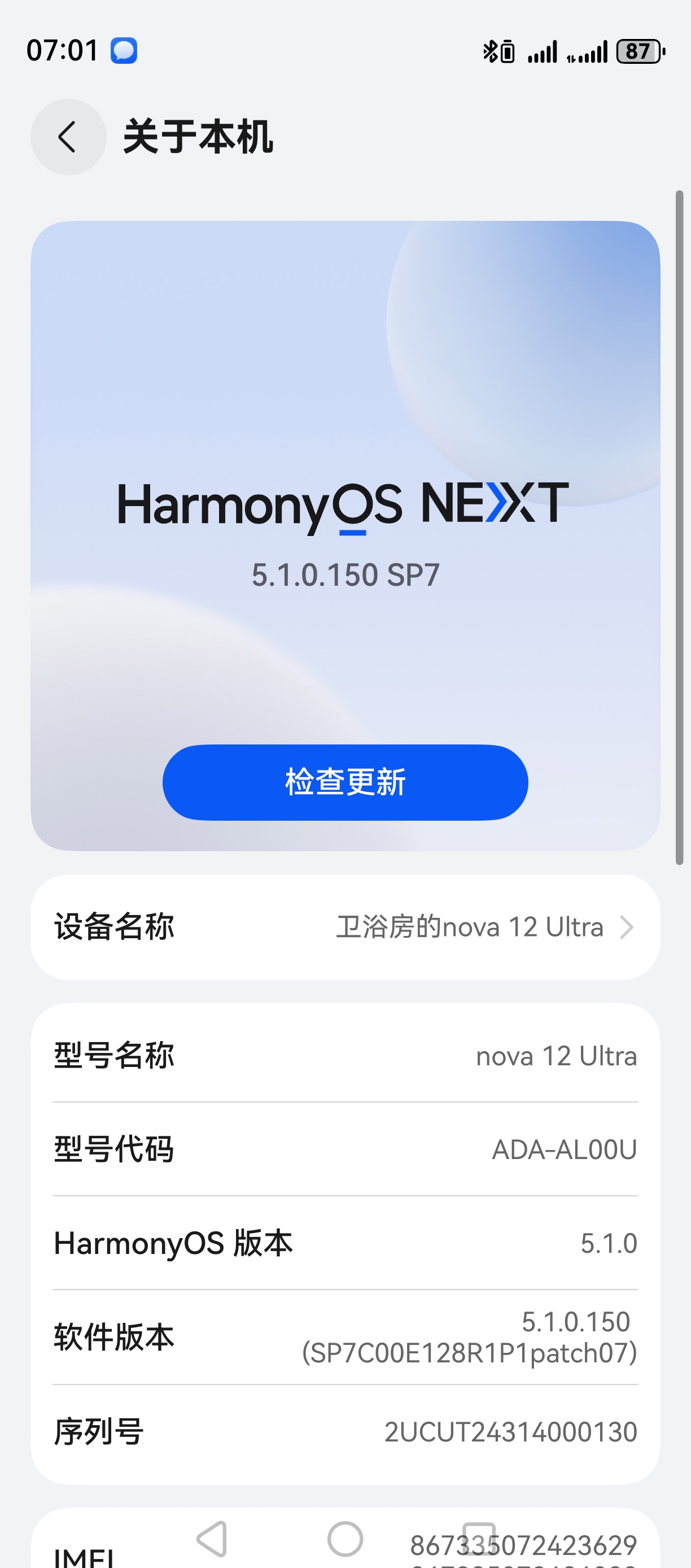
Task: Go back from 关于本机 page
Action: [x=68, y=137]
